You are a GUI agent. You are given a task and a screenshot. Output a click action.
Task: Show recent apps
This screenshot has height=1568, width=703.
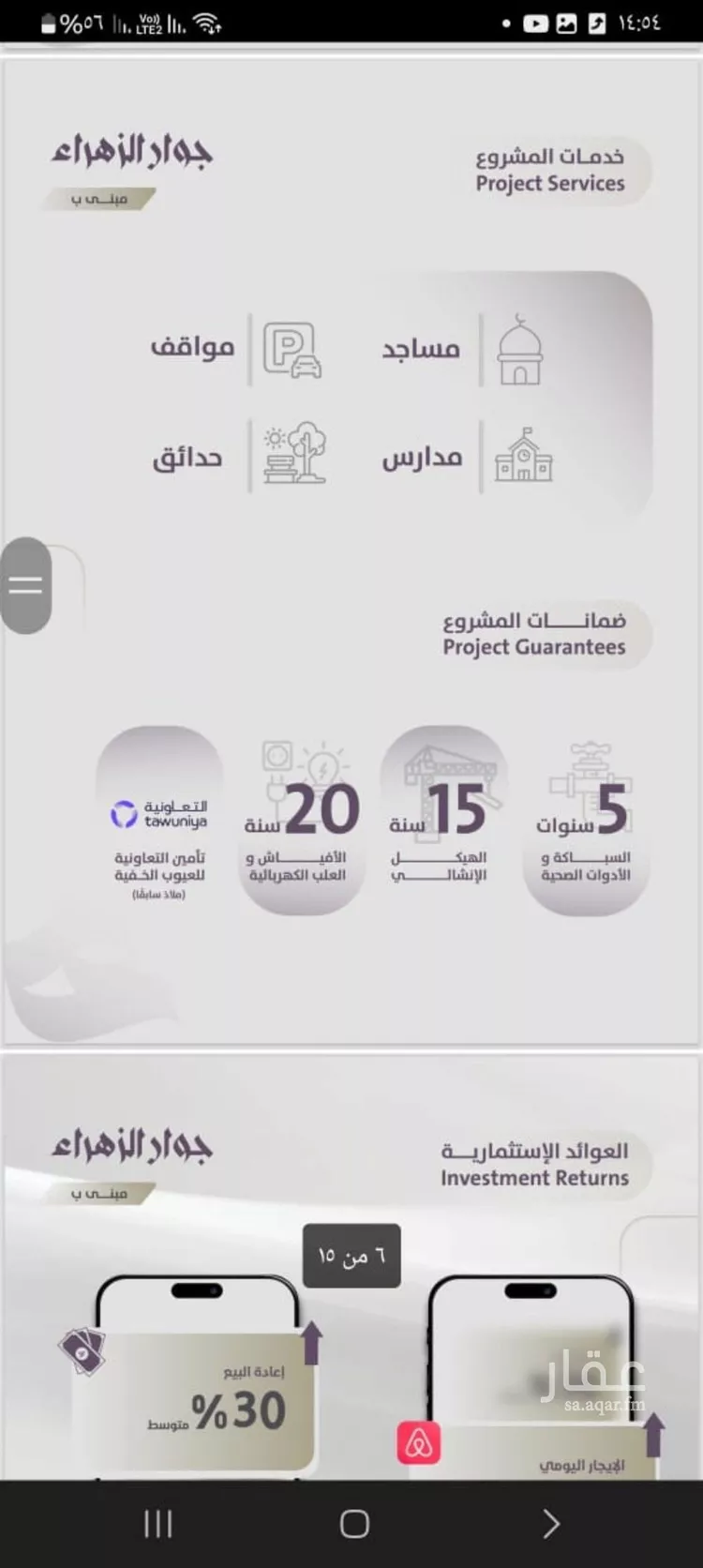157,1524
